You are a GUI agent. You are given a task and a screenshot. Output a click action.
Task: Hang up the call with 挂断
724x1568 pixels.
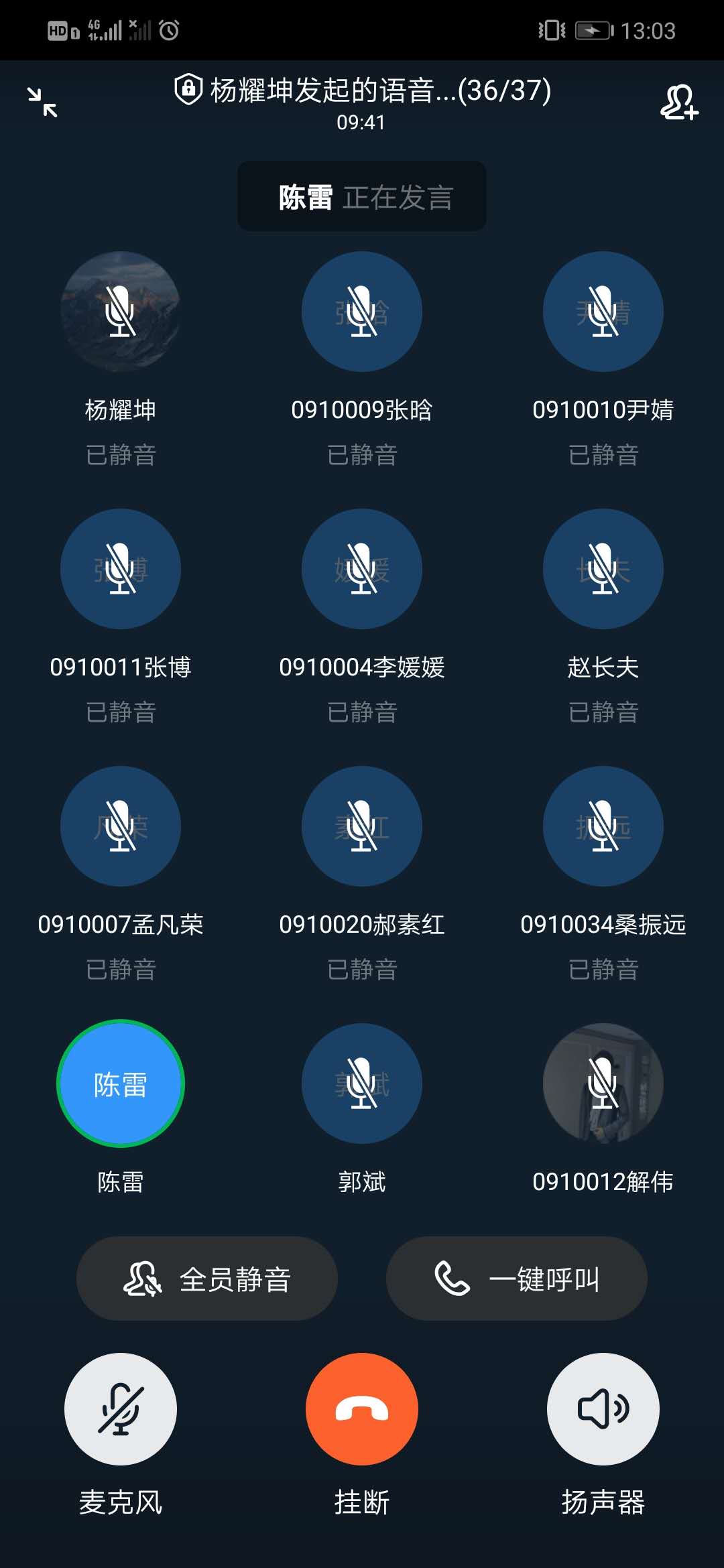pos(362,1409)
